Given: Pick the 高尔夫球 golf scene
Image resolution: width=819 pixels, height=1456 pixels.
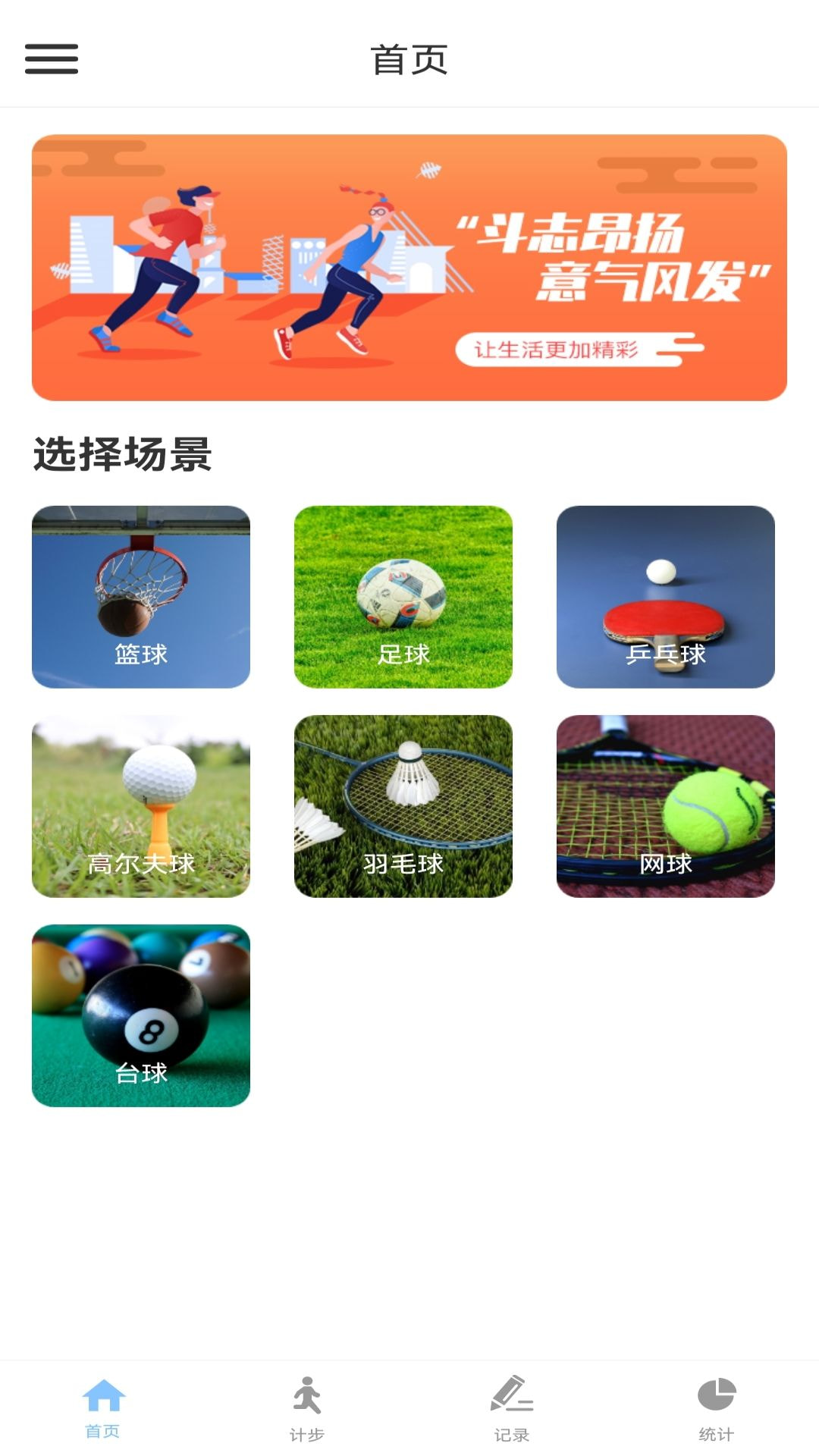Looking at the screenshot, I should pyautogui.click(x=141, y=806).
